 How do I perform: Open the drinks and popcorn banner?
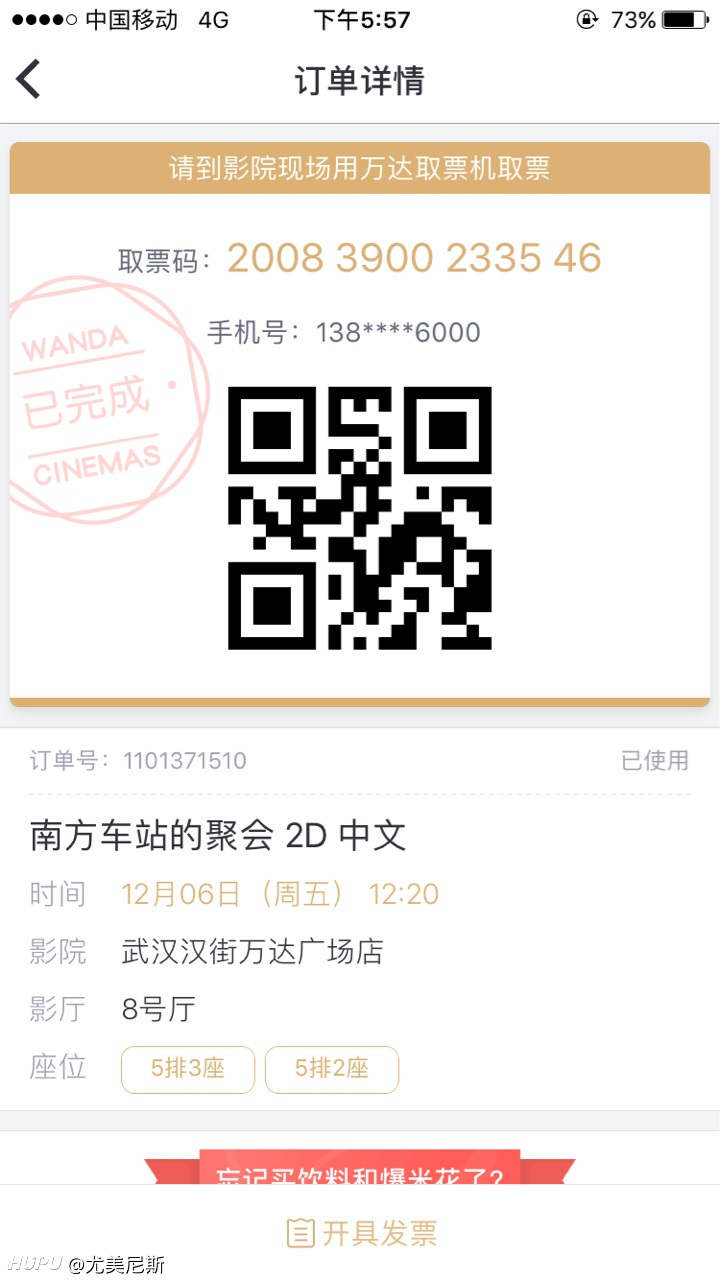360,1168
